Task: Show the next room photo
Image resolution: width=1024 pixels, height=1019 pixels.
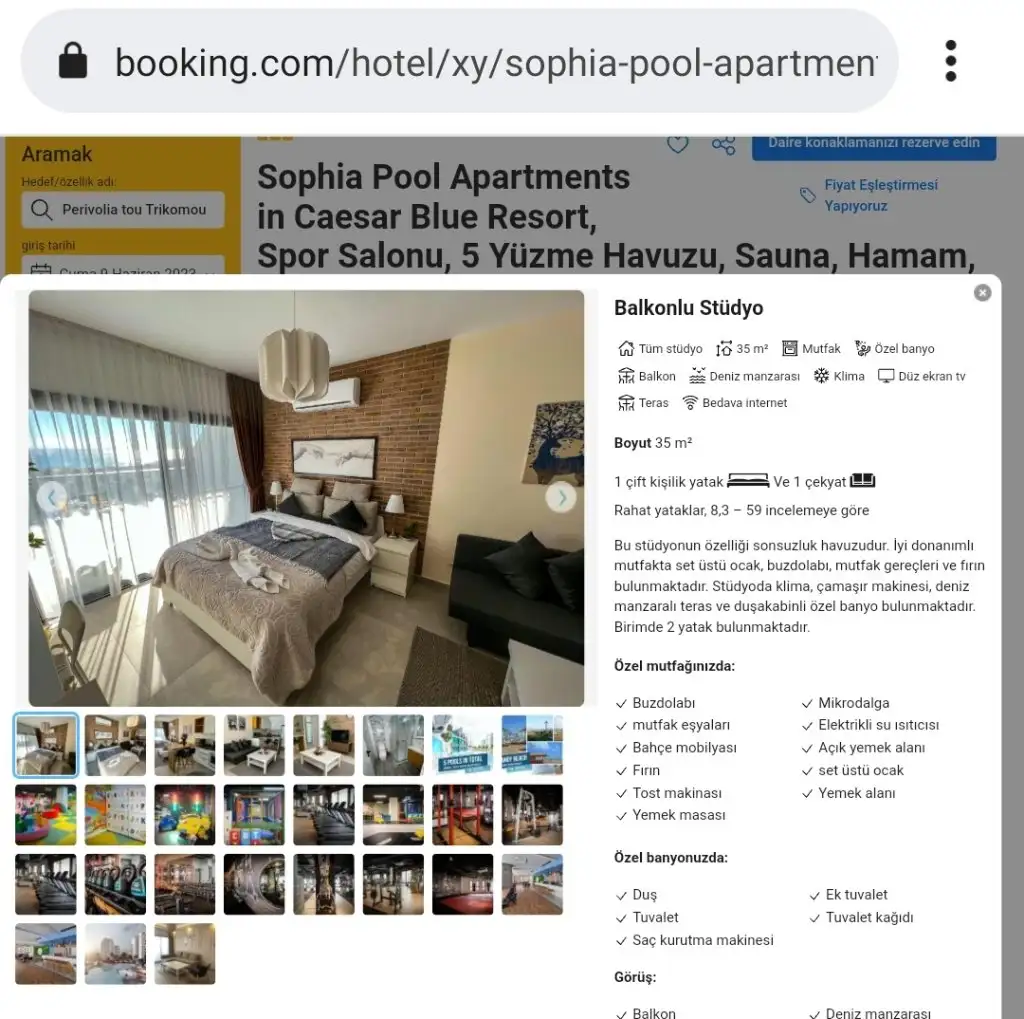Action: [561, 497]
